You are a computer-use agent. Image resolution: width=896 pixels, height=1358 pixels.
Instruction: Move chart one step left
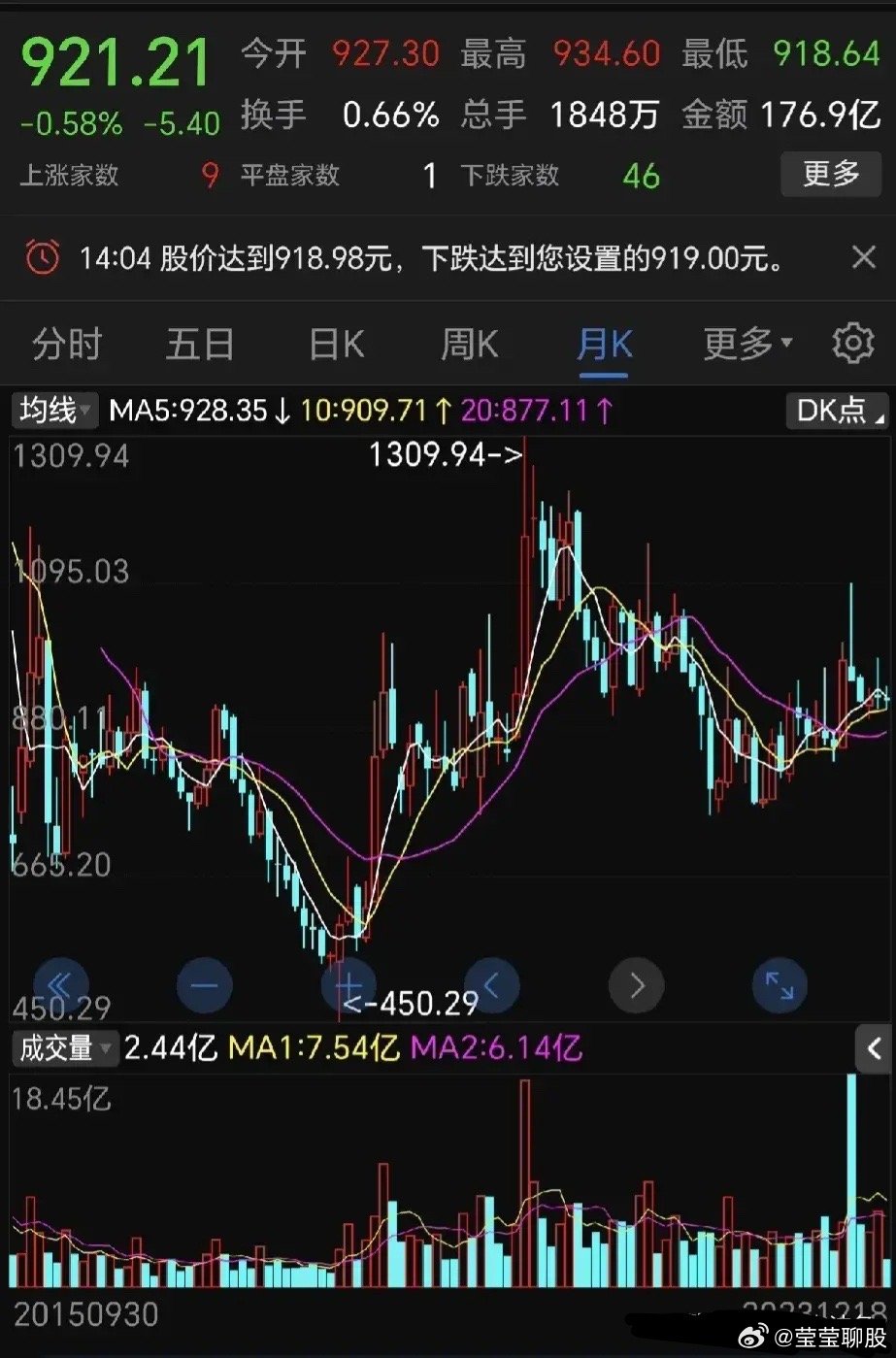492,986
